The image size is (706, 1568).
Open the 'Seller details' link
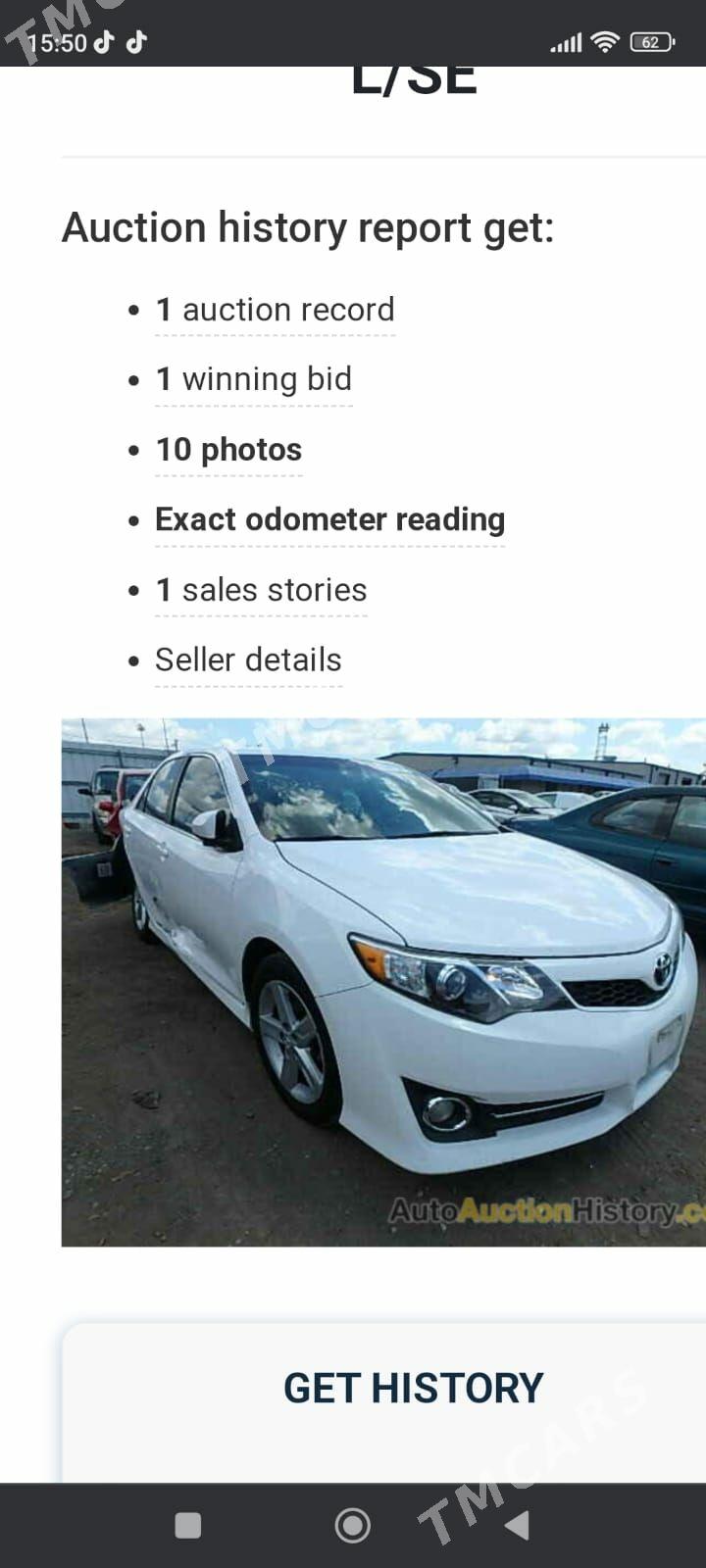[x=248, y=660]
